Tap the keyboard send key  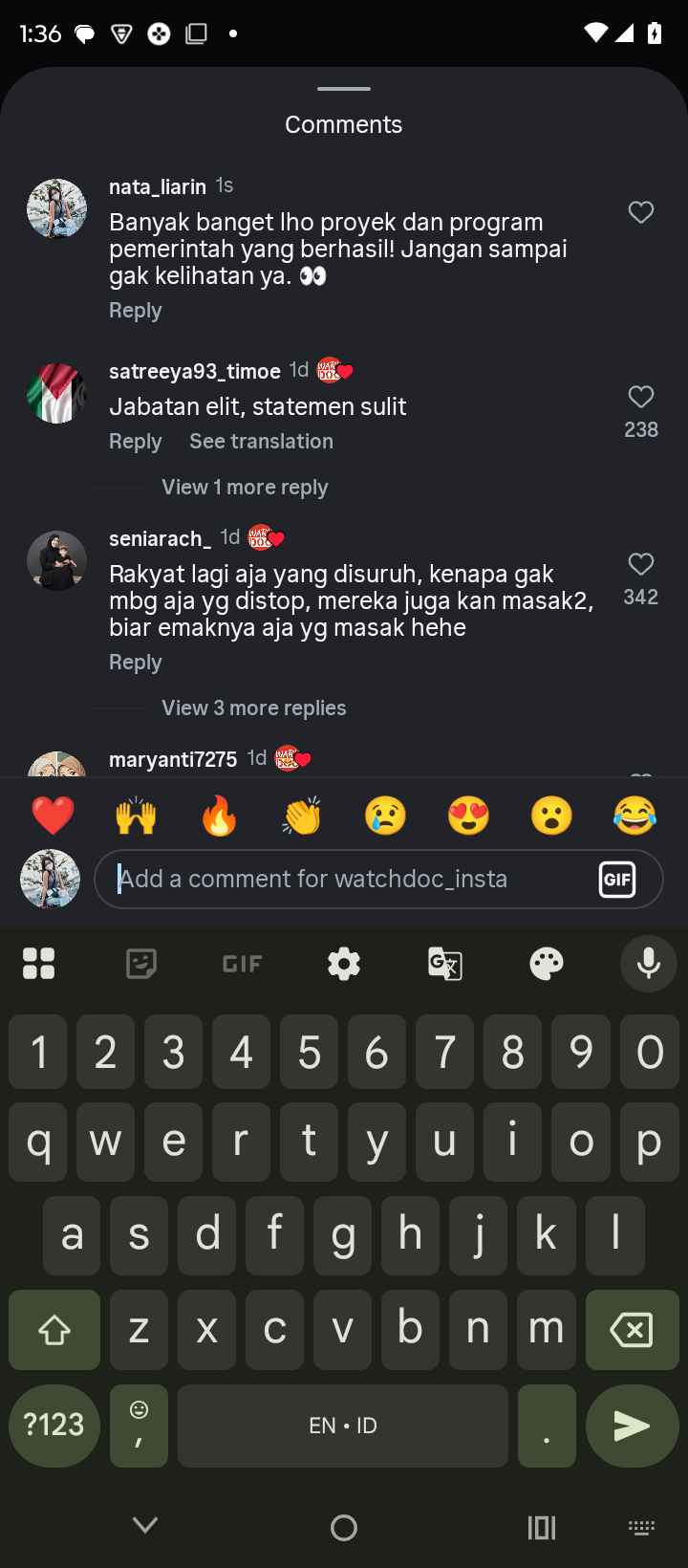coord(632,1426)
